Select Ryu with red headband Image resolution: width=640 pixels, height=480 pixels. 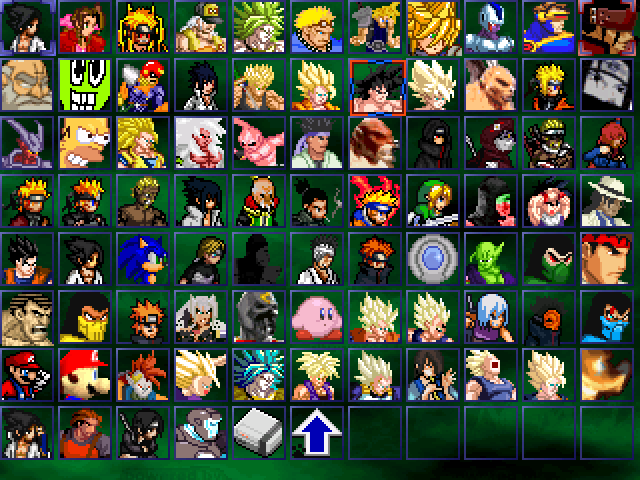[607, 259]
